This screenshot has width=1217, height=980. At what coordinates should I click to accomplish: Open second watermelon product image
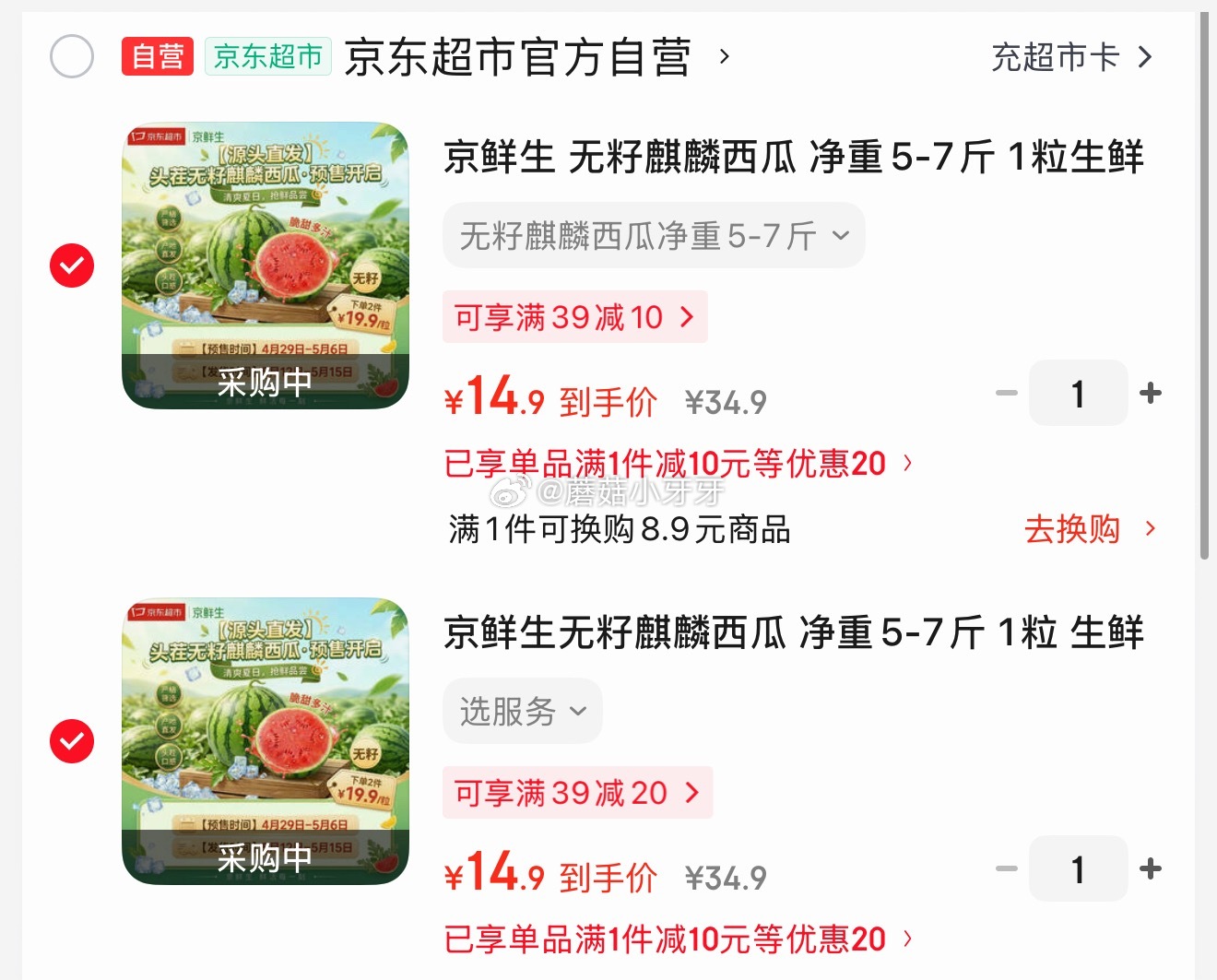pos(266,741)
